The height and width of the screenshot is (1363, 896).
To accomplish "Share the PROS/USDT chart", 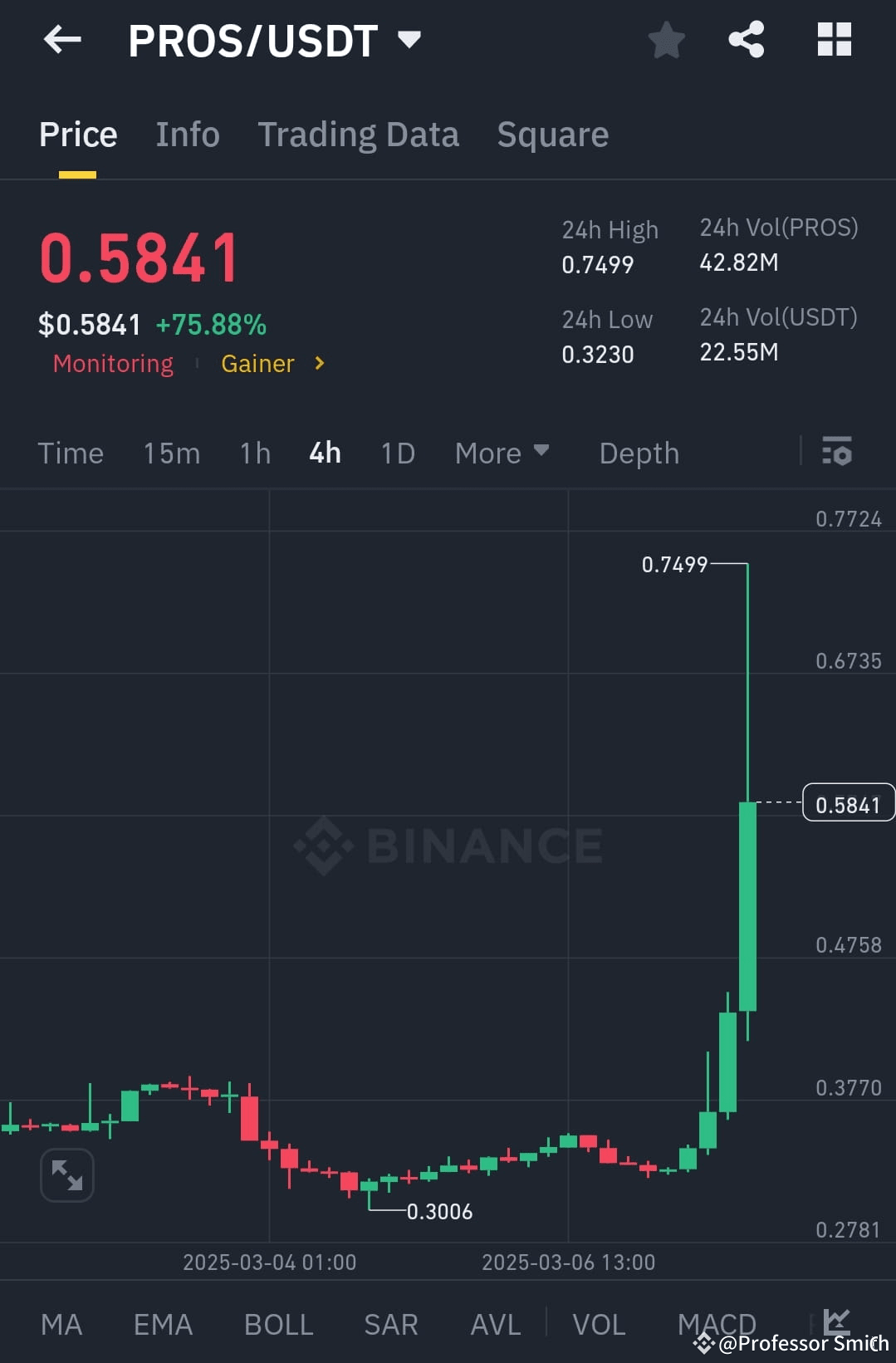I will pyautogui.click(x=745, y=39).
